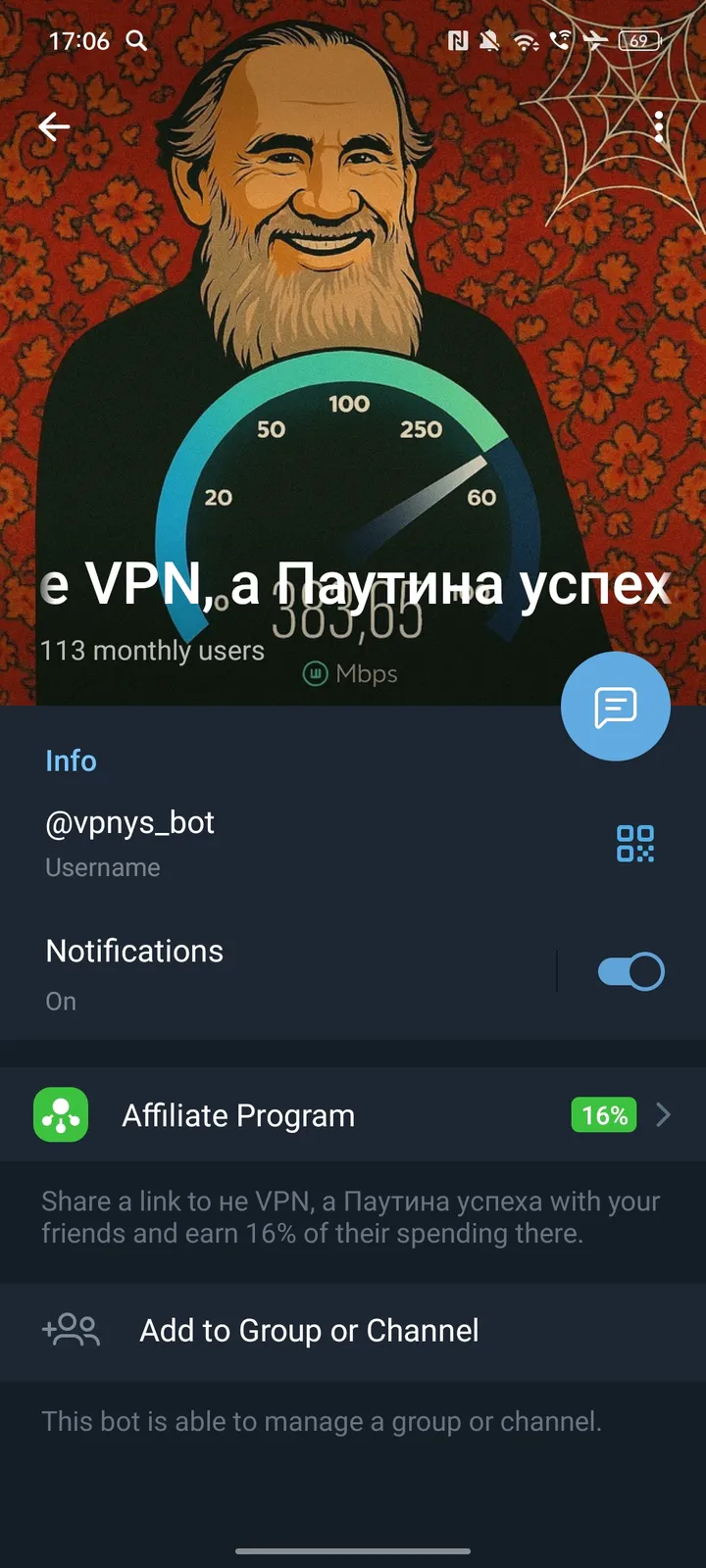This screenshot has width=706, height=1568.
Task: Click the Affiliate Program icon
Action: point(61,1114)
